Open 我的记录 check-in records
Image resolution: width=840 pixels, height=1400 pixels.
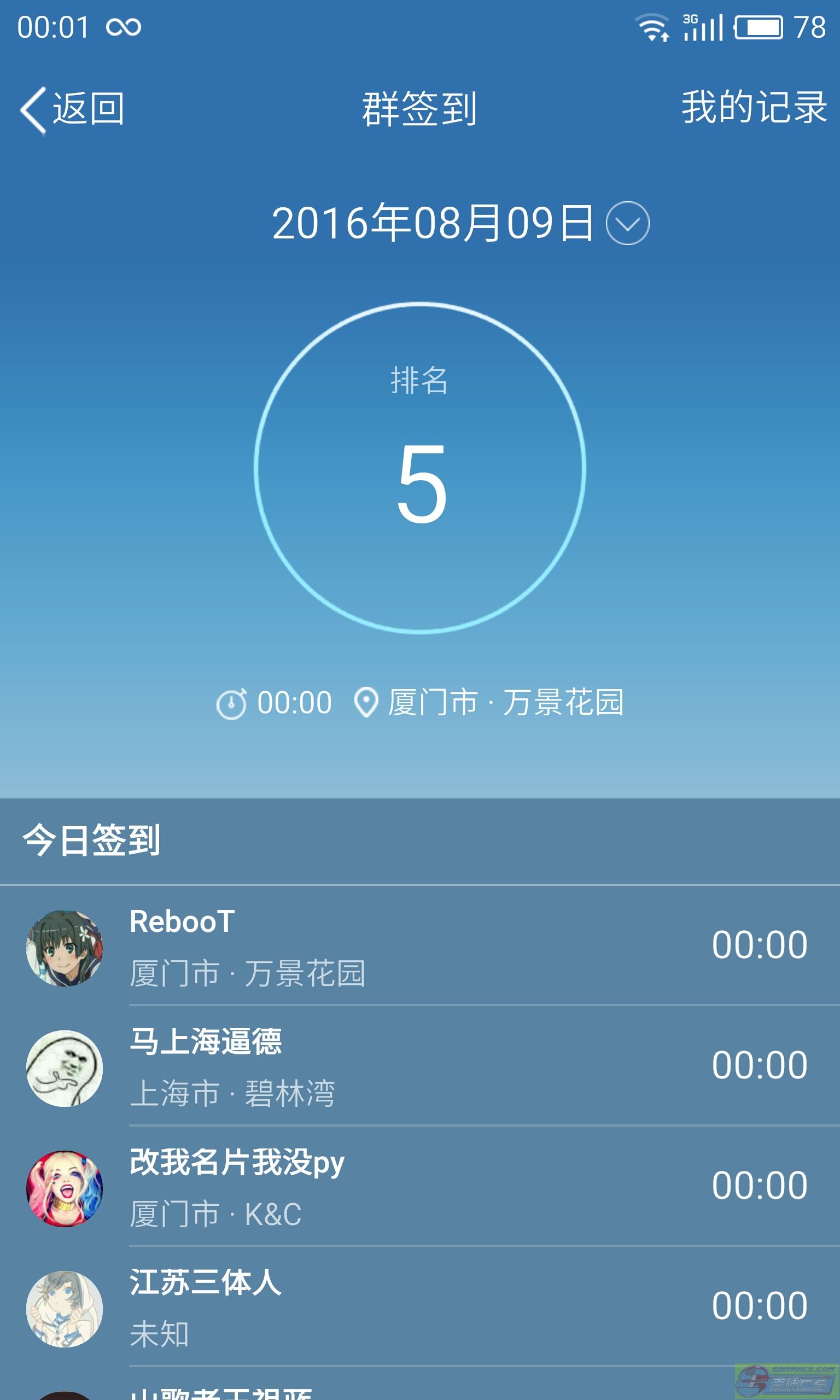point(754,107)
